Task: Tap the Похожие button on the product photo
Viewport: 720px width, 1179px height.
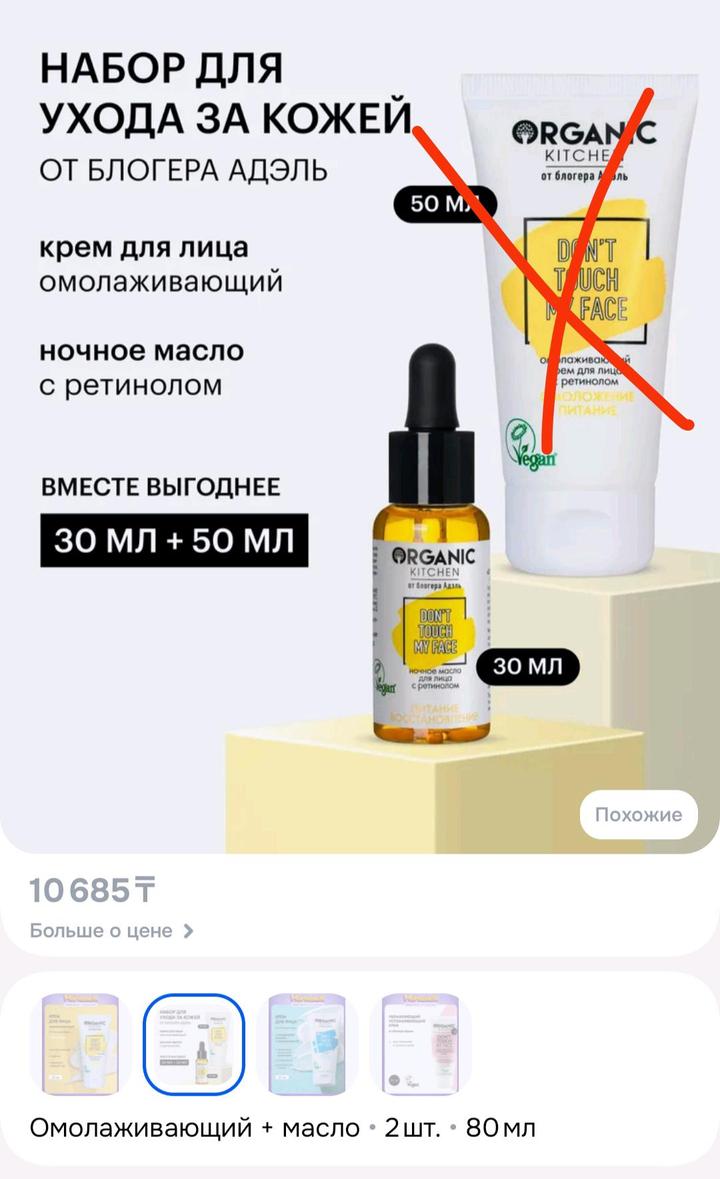Action: pyautogui.click(x=638, y=814)
